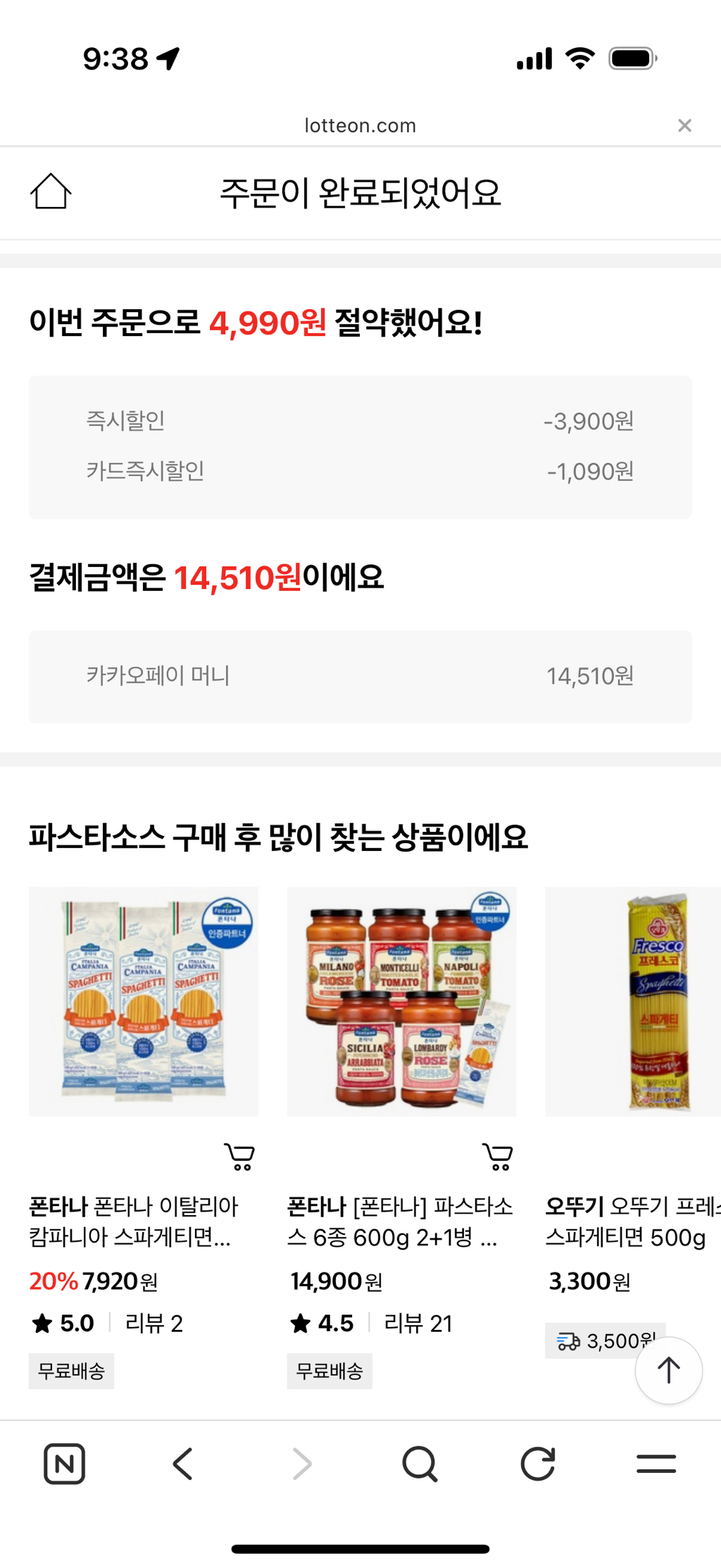Screen dimensions: 721x1568
Task: Close the lotteon.com in-app browser
Action: [684, 125]
